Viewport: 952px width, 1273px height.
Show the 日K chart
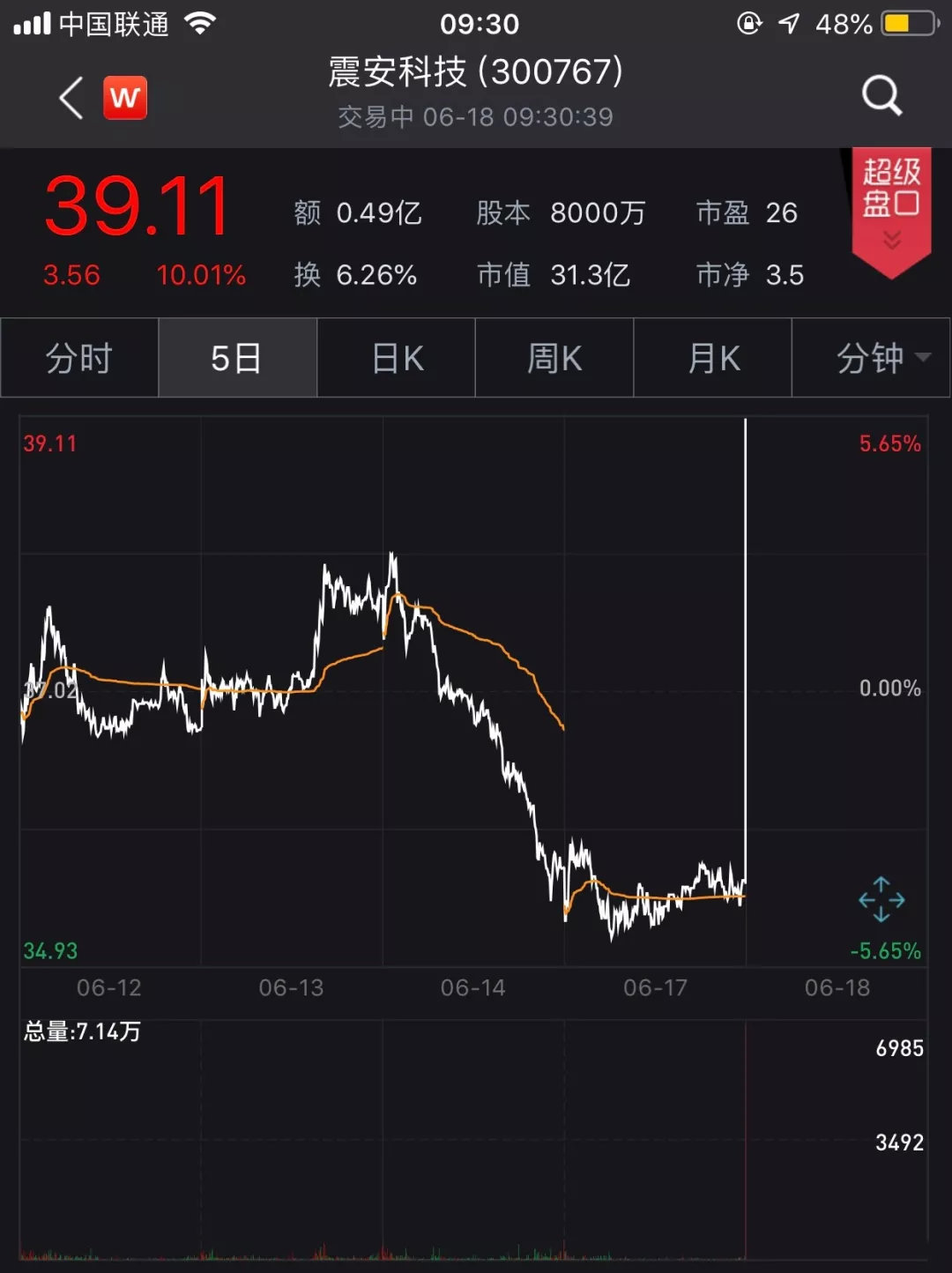[397, 358]
